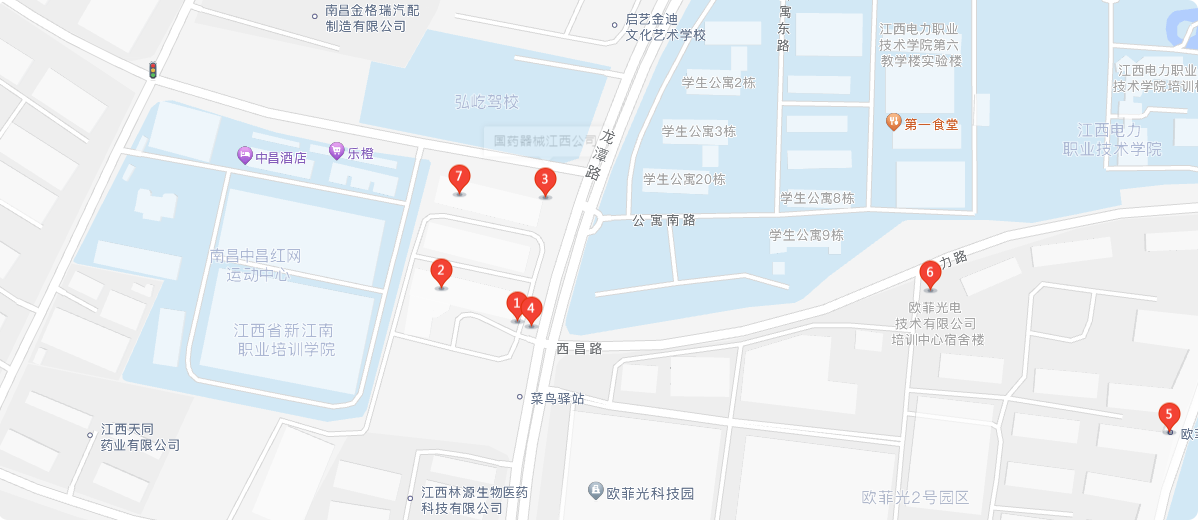This screenshot has height=520, width=1200.
Task: Select red map pin number 4
Action: 532,310
